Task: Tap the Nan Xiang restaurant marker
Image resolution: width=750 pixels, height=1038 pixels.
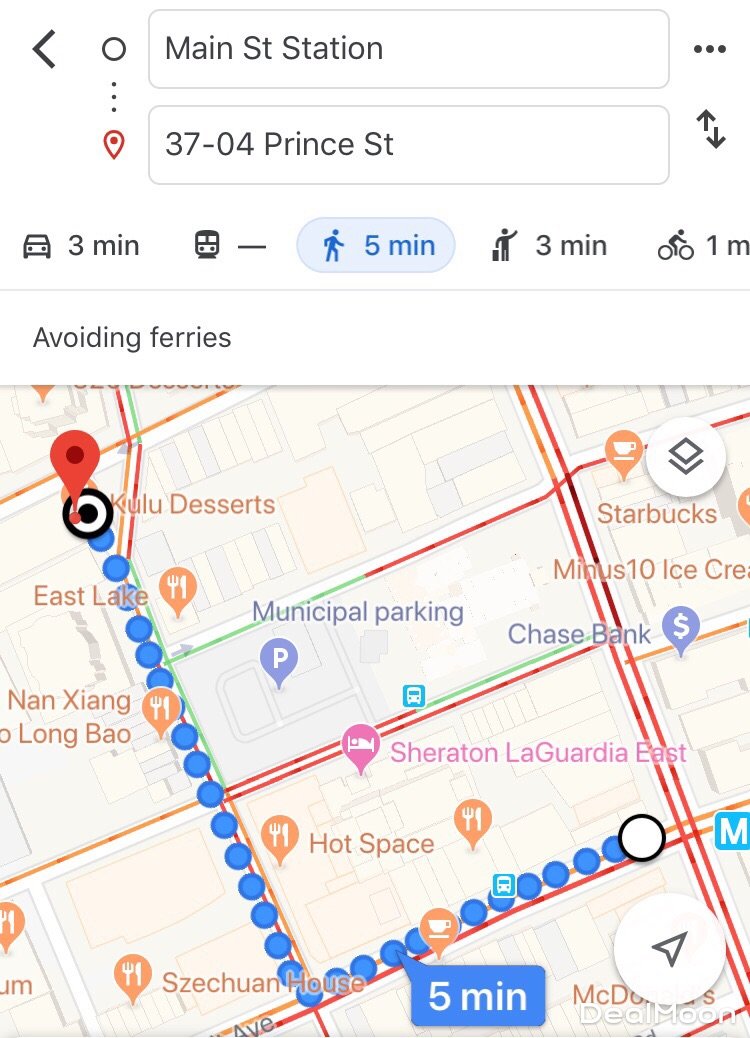Action: pyautogui.click(x=161, y=710)
